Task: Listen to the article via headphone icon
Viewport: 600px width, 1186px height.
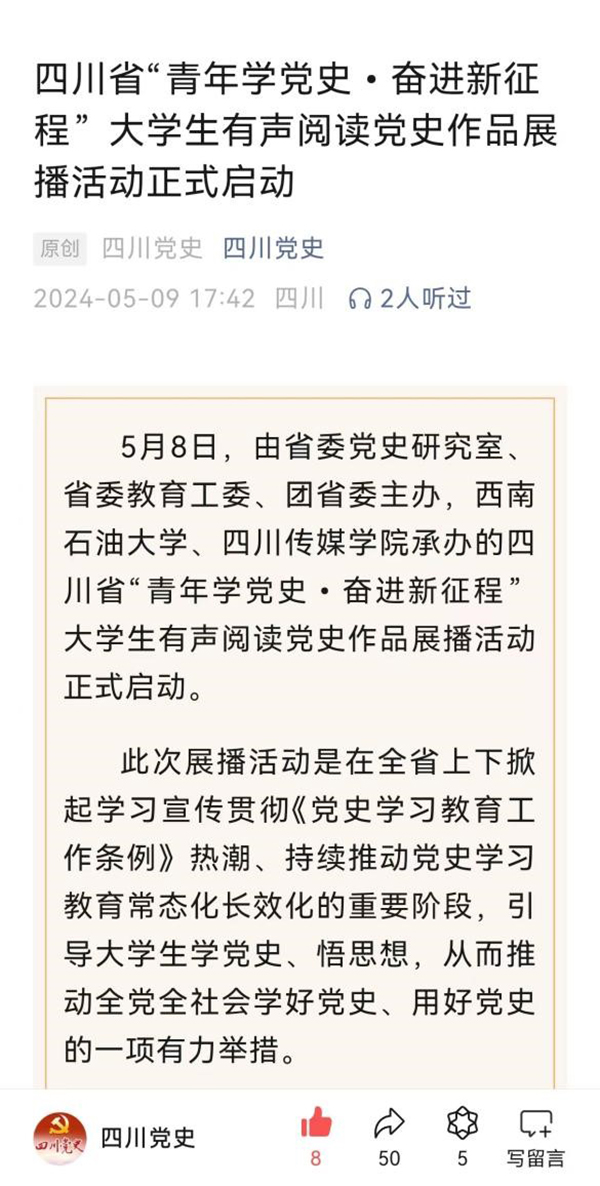Action: [360, 300]
